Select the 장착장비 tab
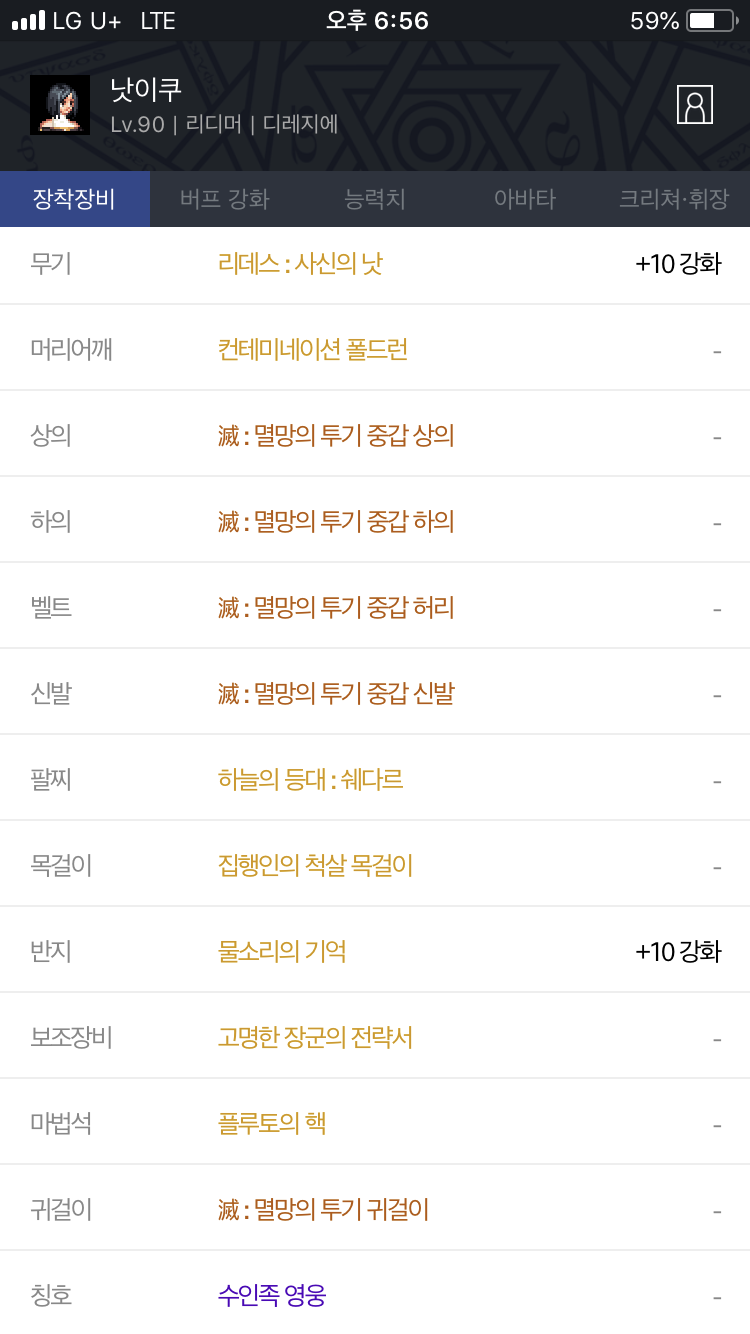The width and height of the screenshot is (750, 1334). click(75, 199)
